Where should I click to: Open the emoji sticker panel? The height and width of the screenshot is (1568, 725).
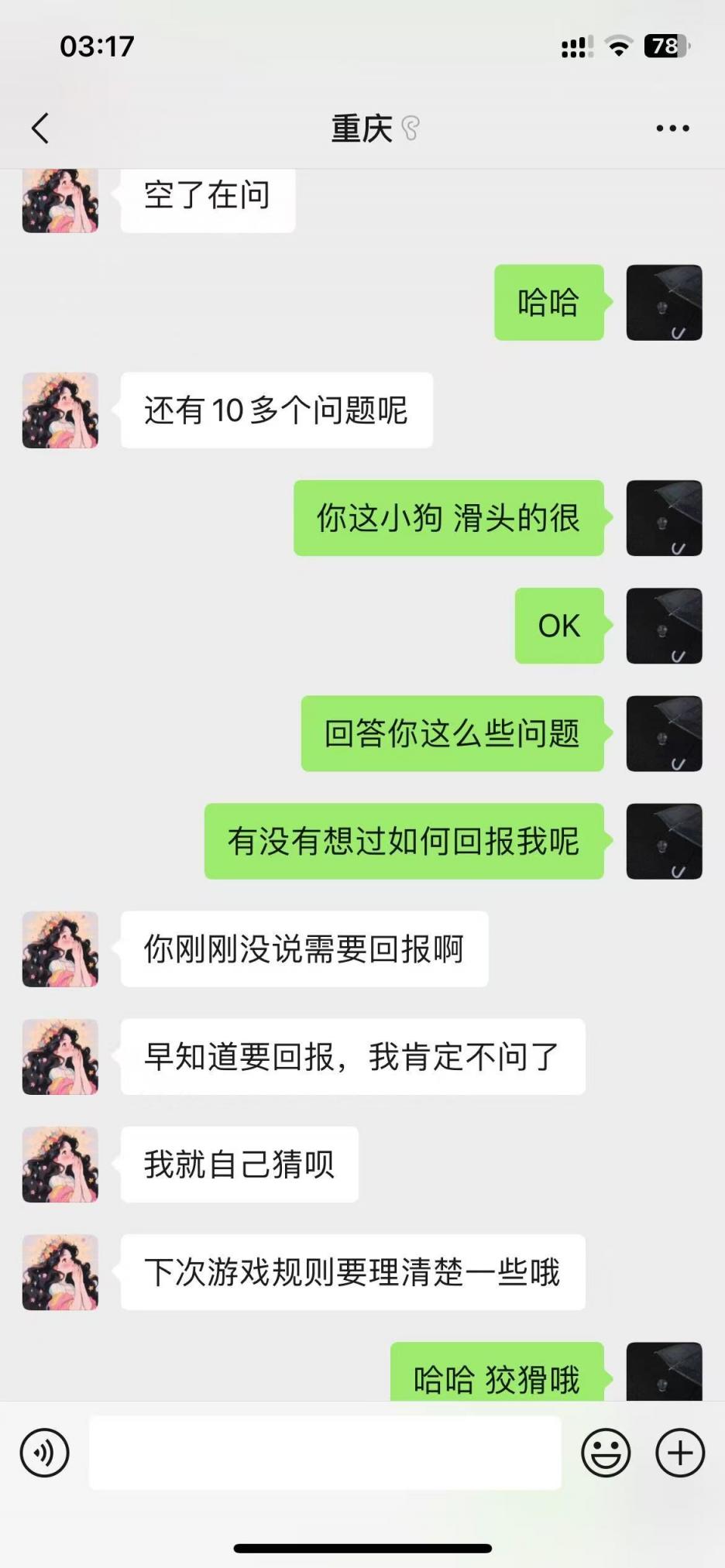(605, 1453)
